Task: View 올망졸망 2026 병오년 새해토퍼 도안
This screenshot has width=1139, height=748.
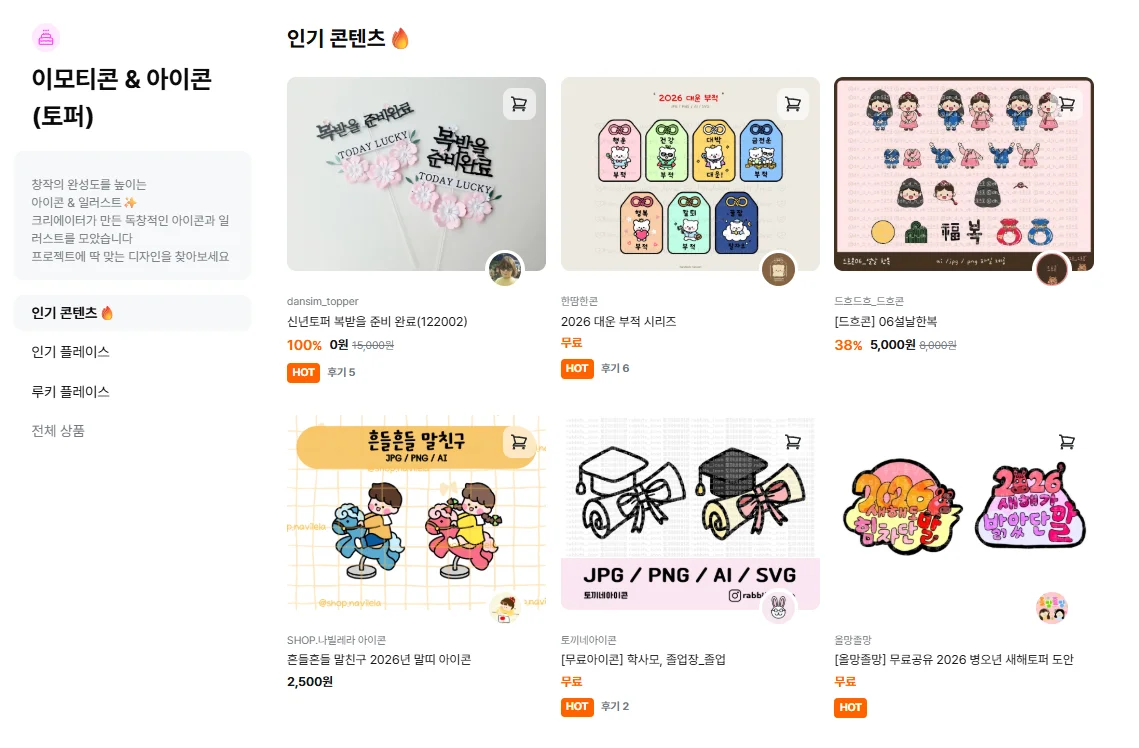Action: pyautogui.click(x=954, y=660)
